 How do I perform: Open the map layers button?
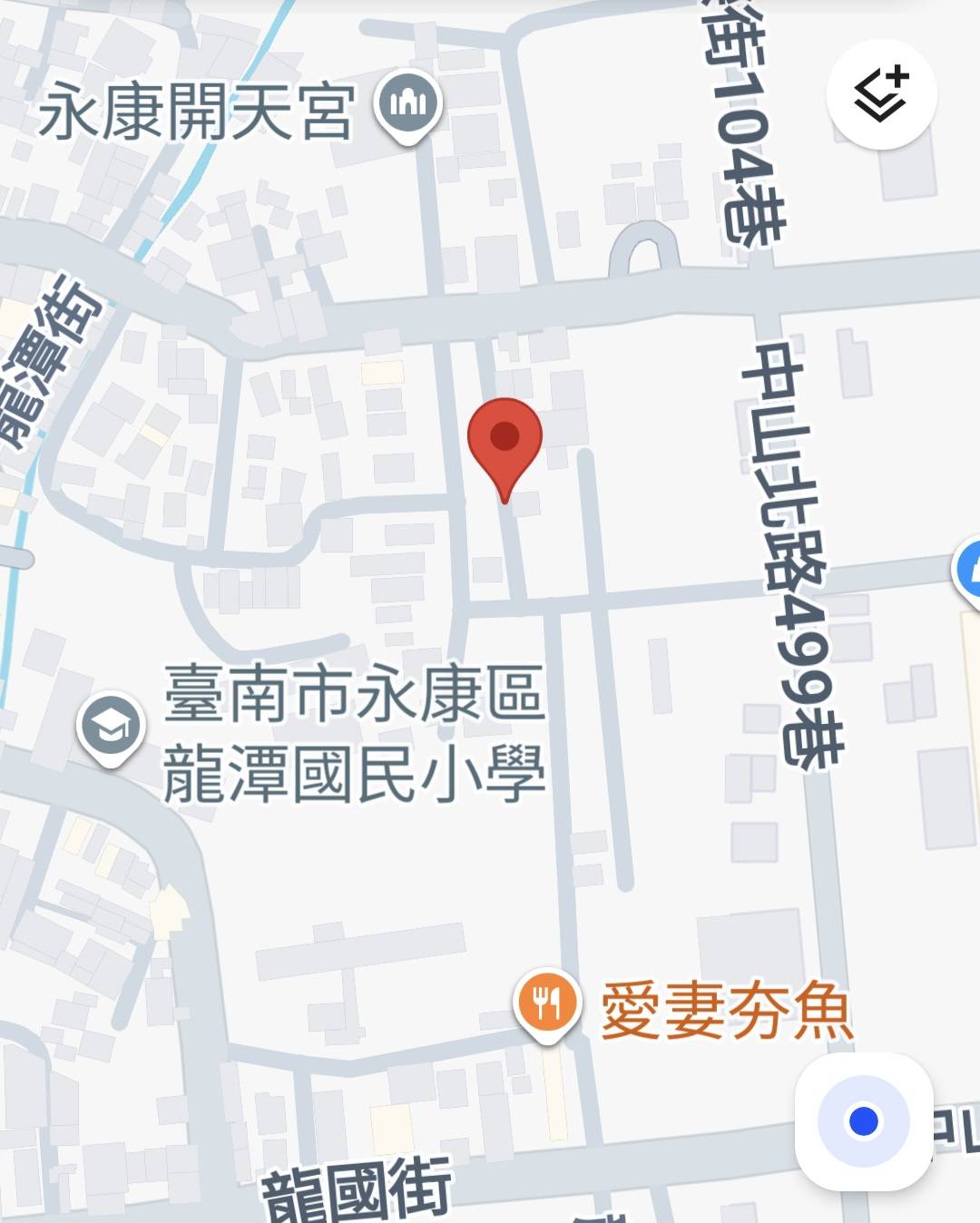(x=881, y=94)
